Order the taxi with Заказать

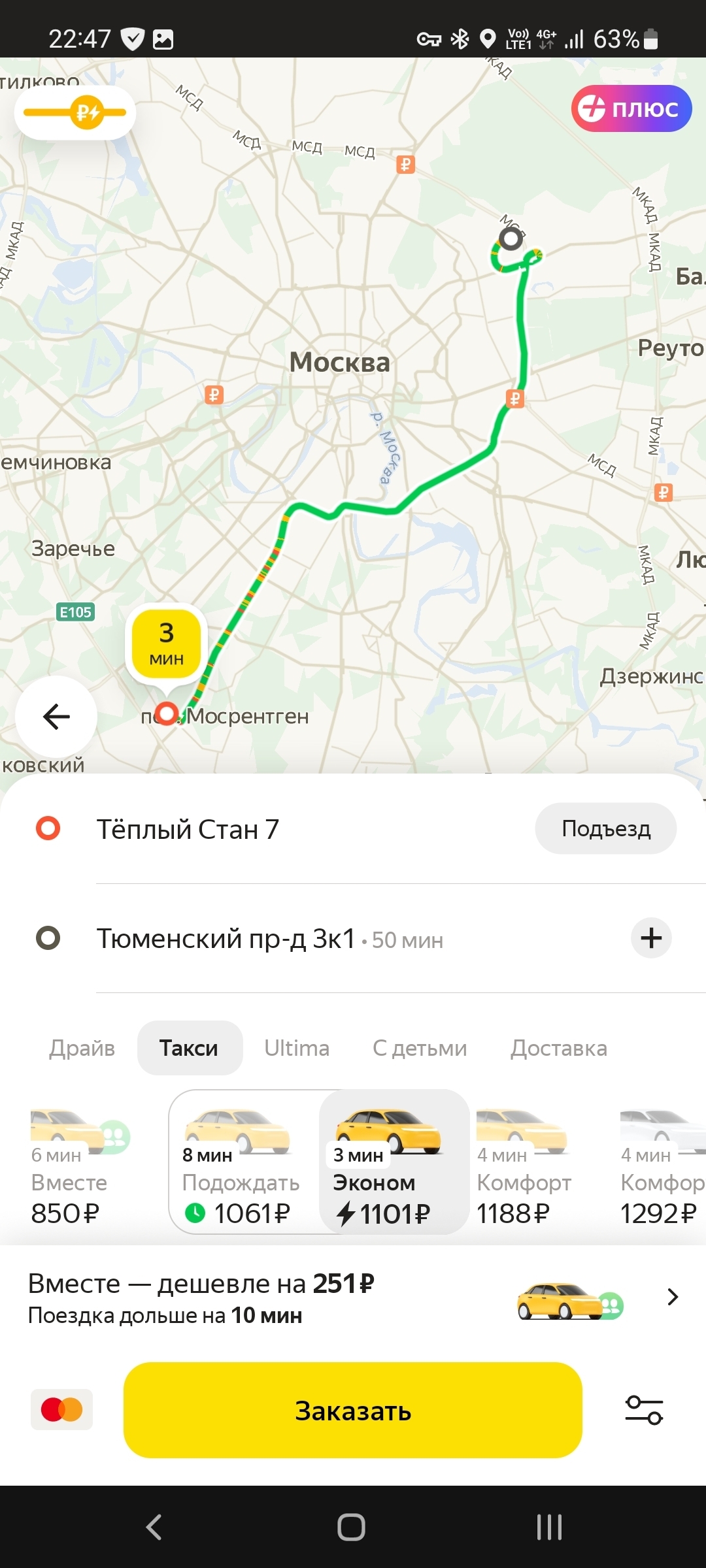tap(353, 1410)
